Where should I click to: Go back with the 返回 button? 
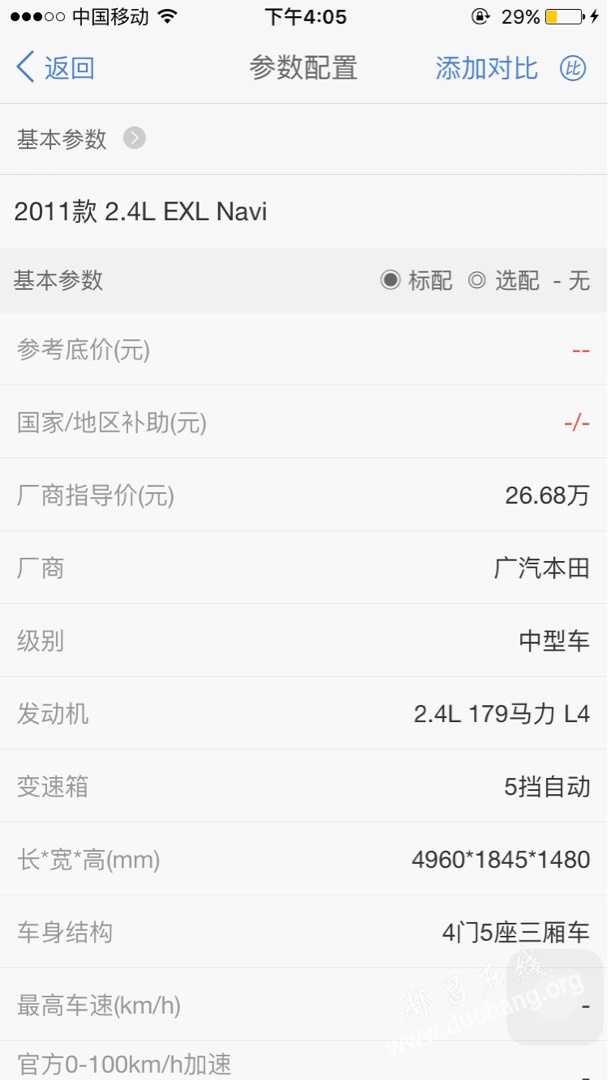point(55,68)
